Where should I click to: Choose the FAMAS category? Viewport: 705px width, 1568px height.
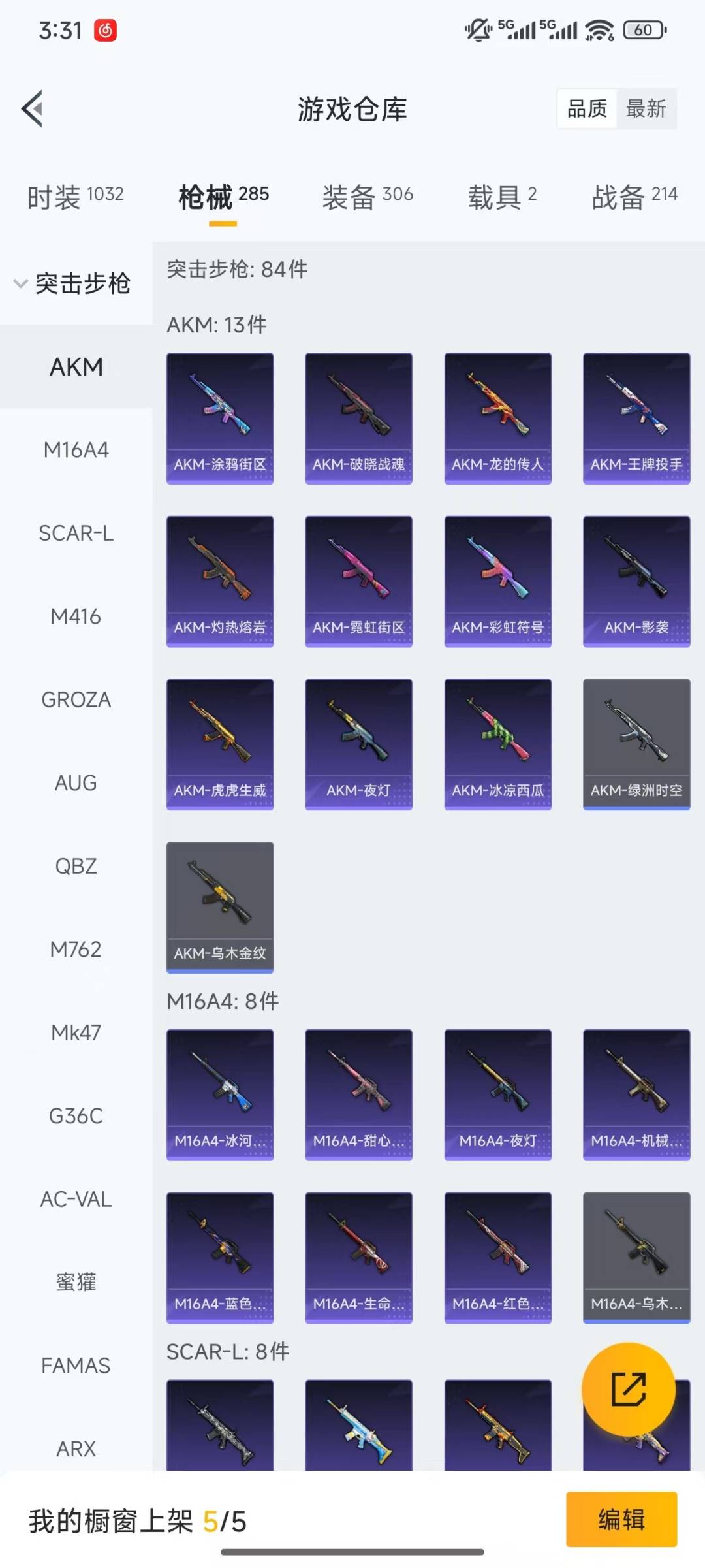point(76,1366)
